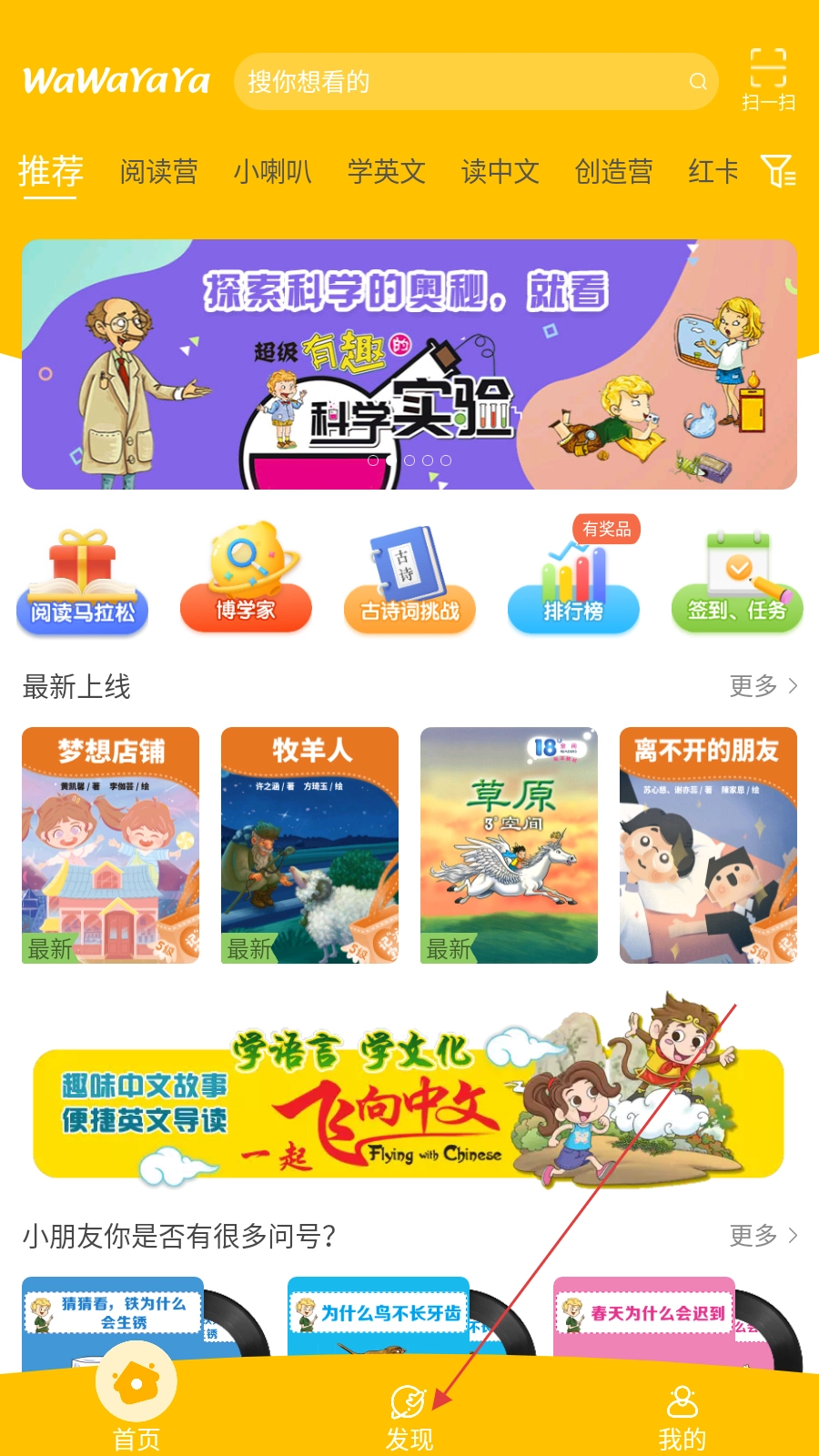819x1456 pixels.
Task: Select the 学英文 tab
Action: (x=386, y=171)
